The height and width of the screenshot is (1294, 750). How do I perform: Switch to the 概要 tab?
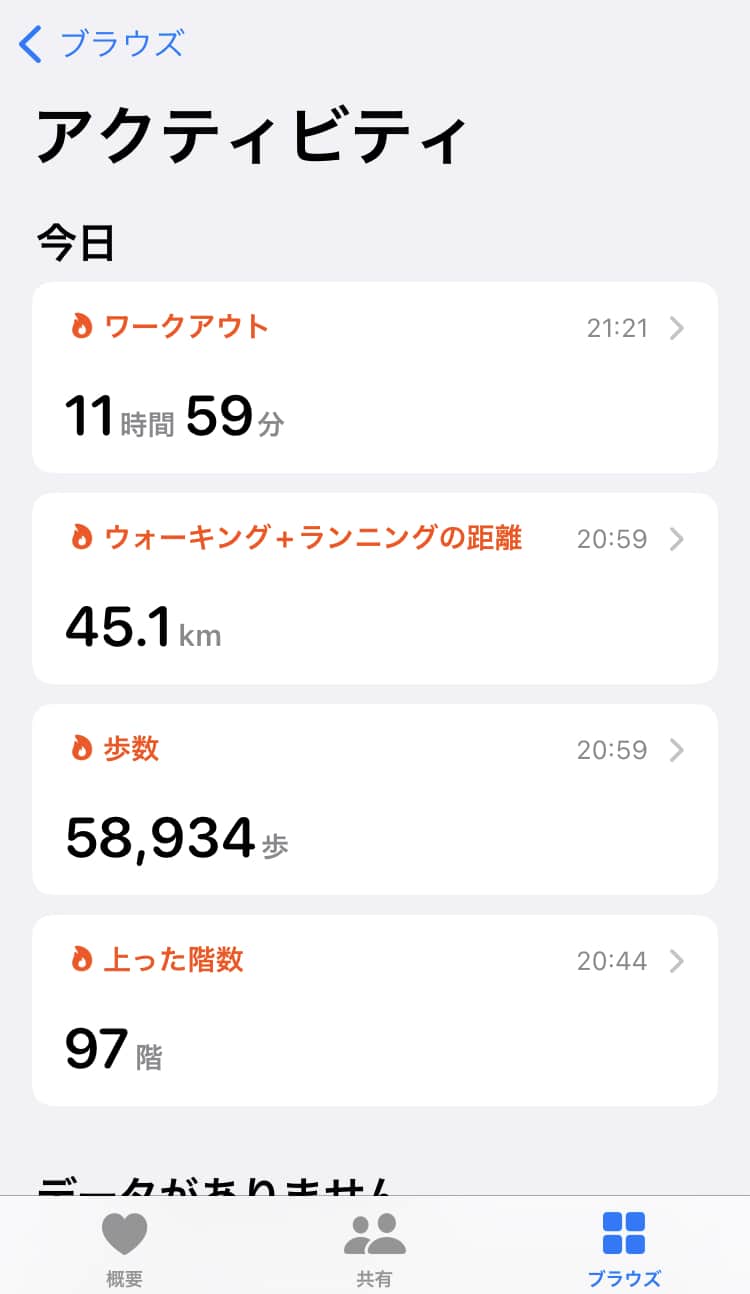click(124, 1247)
